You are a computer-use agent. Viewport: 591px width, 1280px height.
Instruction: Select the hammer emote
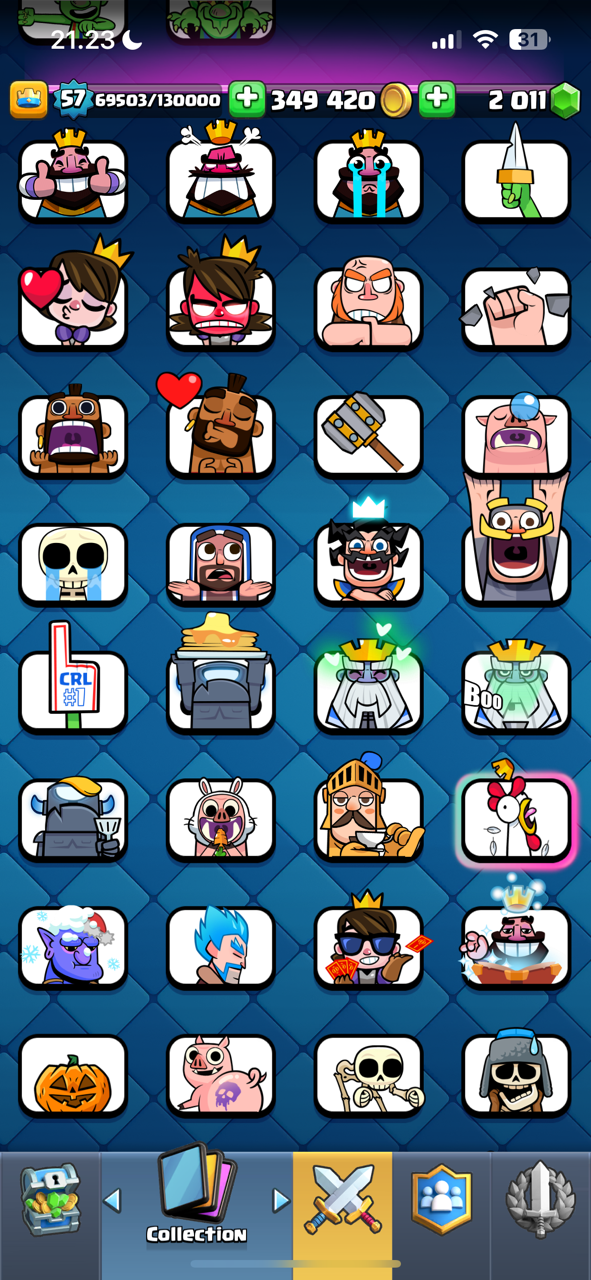point(369,436)
